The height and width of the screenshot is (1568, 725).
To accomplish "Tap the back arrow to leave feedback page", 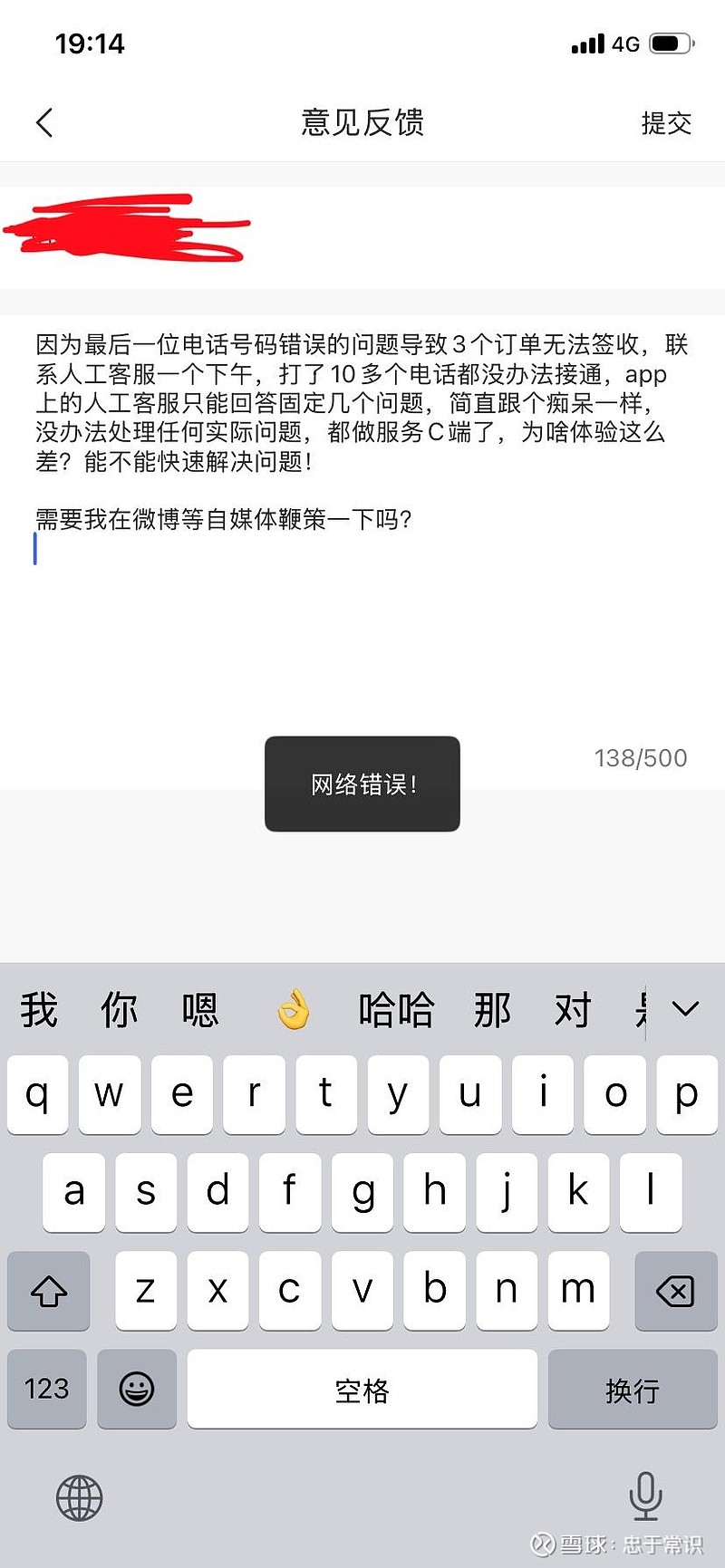I will pyautogui.click(x=44, y=122).
